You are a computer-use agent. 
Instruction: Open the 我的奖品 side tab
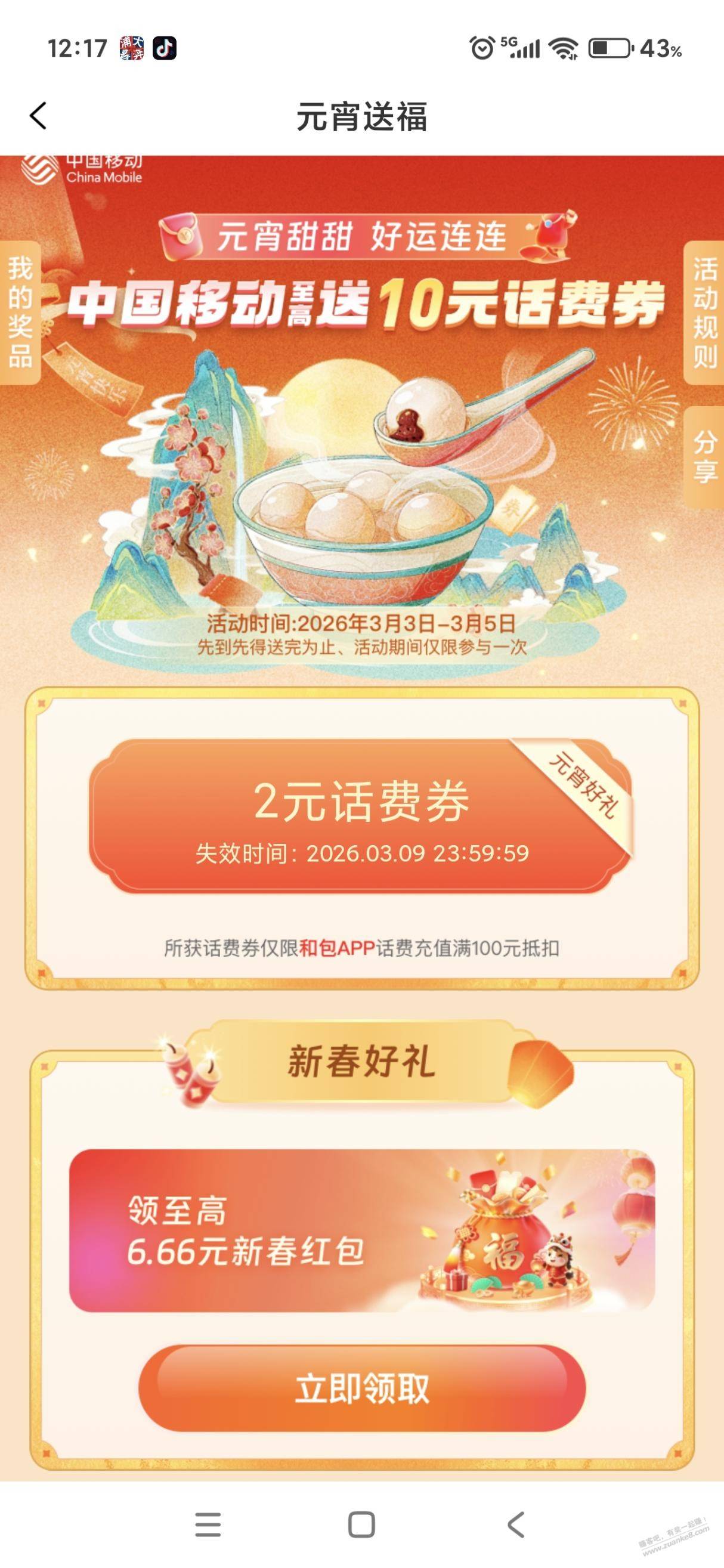(x=20, y=313)
